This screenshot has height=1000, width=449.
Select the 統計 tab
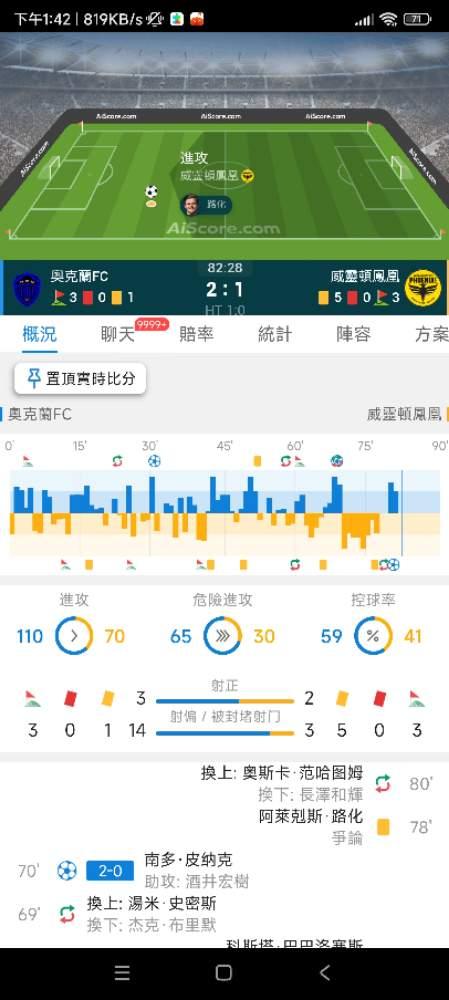pos(275,334)
